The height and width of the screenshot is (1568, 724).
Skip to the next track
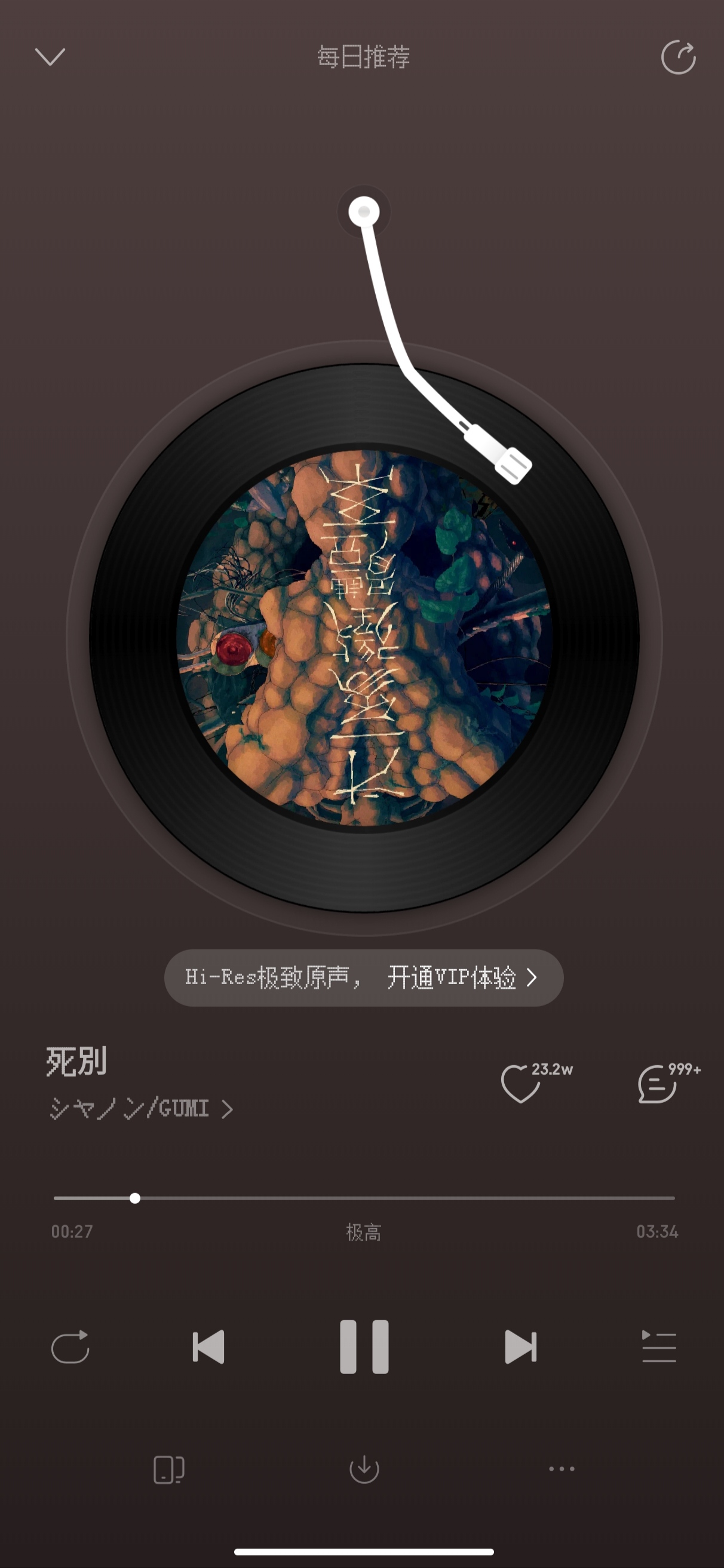point(521,1346)
